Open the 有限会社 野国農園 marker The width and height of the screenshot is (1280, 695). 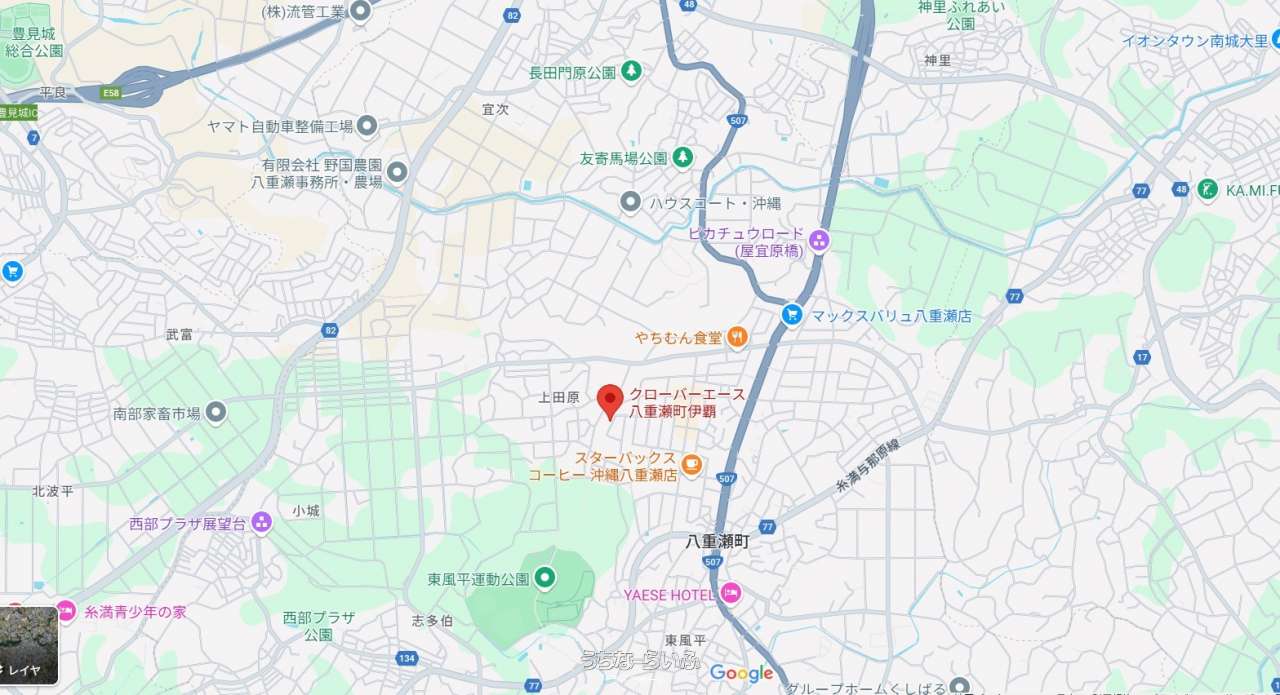coord(397,172)
